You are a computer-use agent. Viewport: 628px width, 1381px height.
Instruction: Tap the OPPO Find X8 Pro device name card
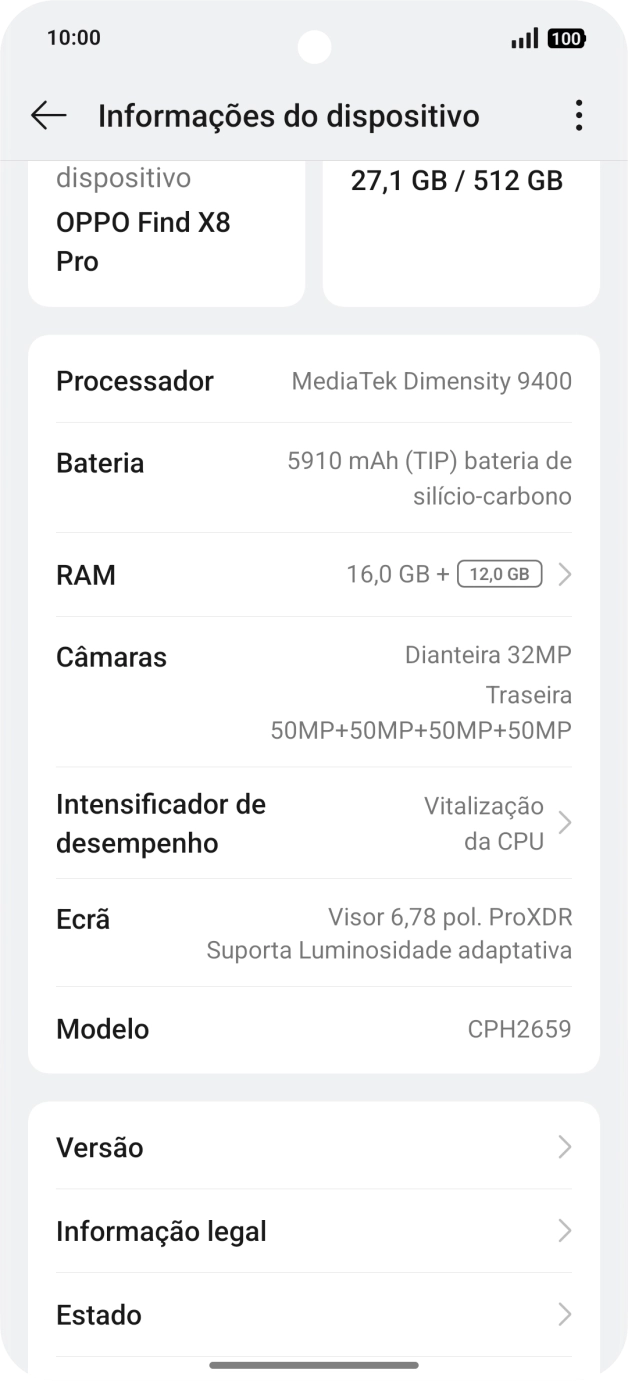(166, 235)
